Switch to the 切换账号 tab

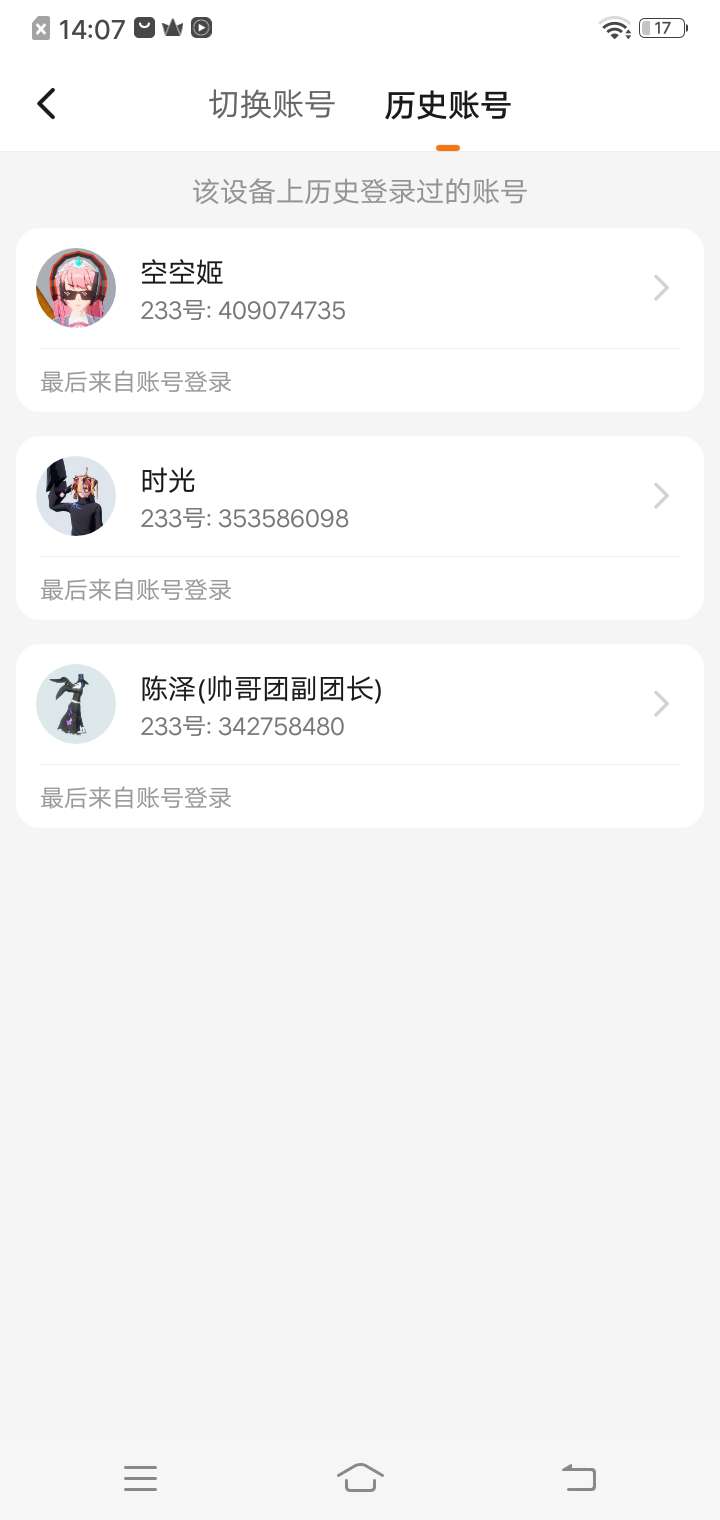click(x=271, y=104)
